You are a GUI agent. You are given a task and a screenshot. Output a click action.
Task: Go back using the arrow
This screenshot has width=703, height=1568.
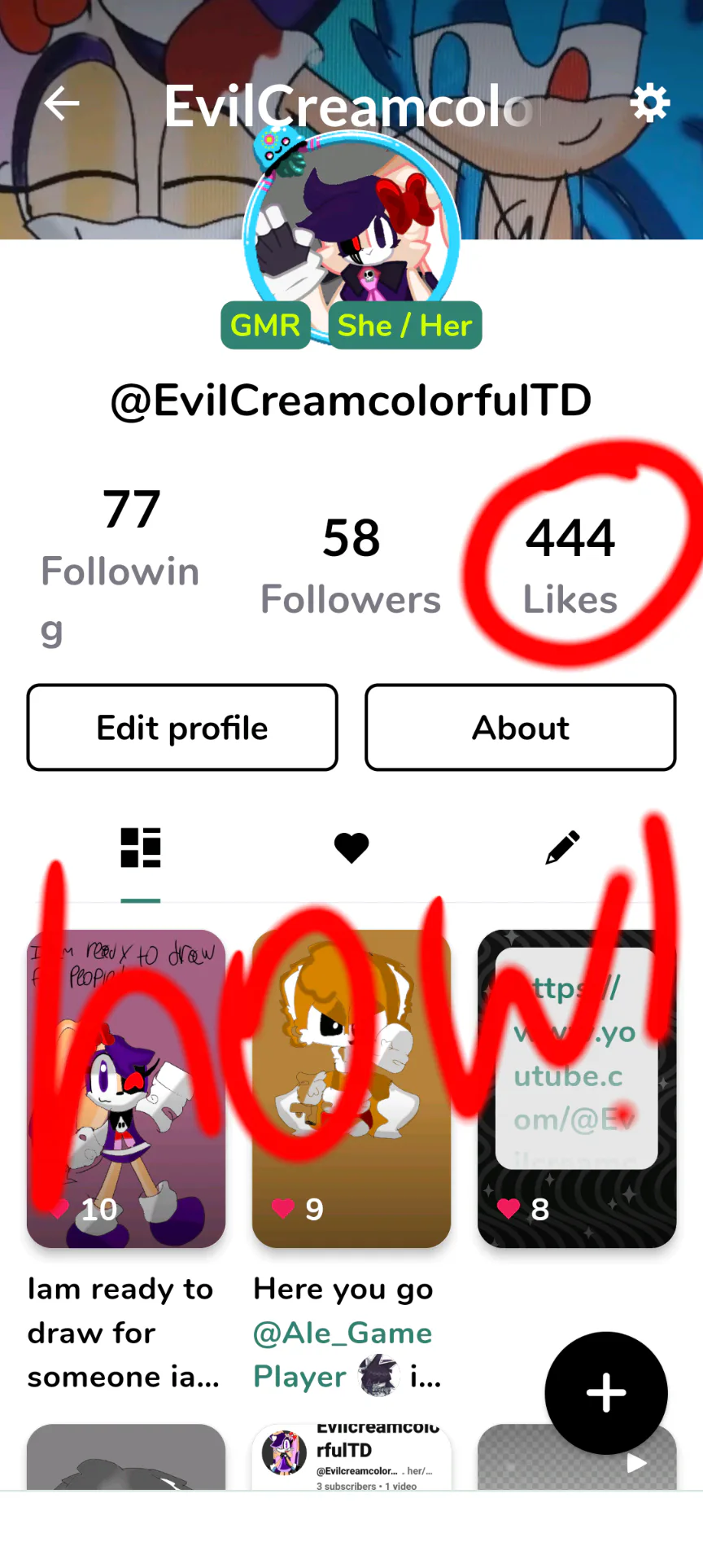(62, 104)
